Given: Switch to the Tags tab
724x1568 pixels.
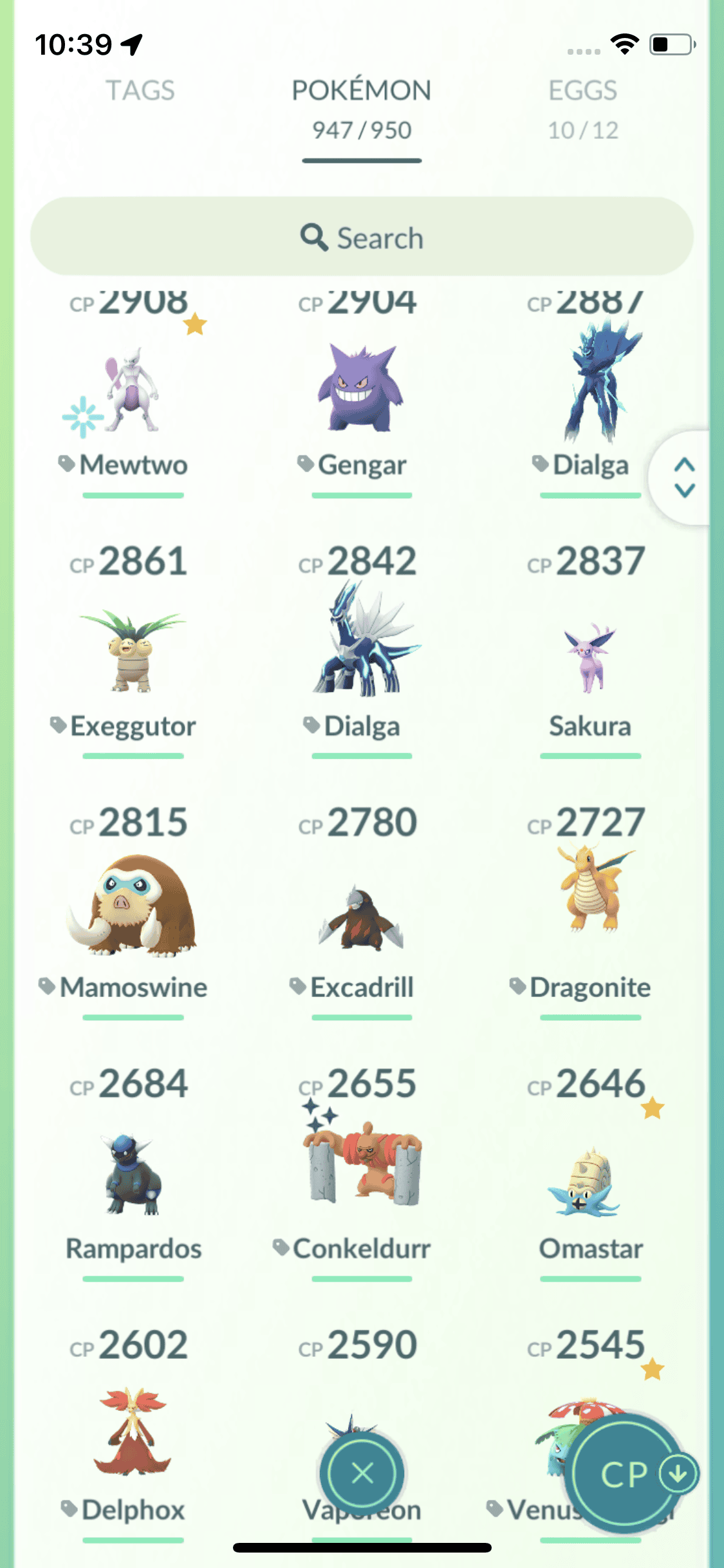Looking at the screenshot, I should point(140,91).
